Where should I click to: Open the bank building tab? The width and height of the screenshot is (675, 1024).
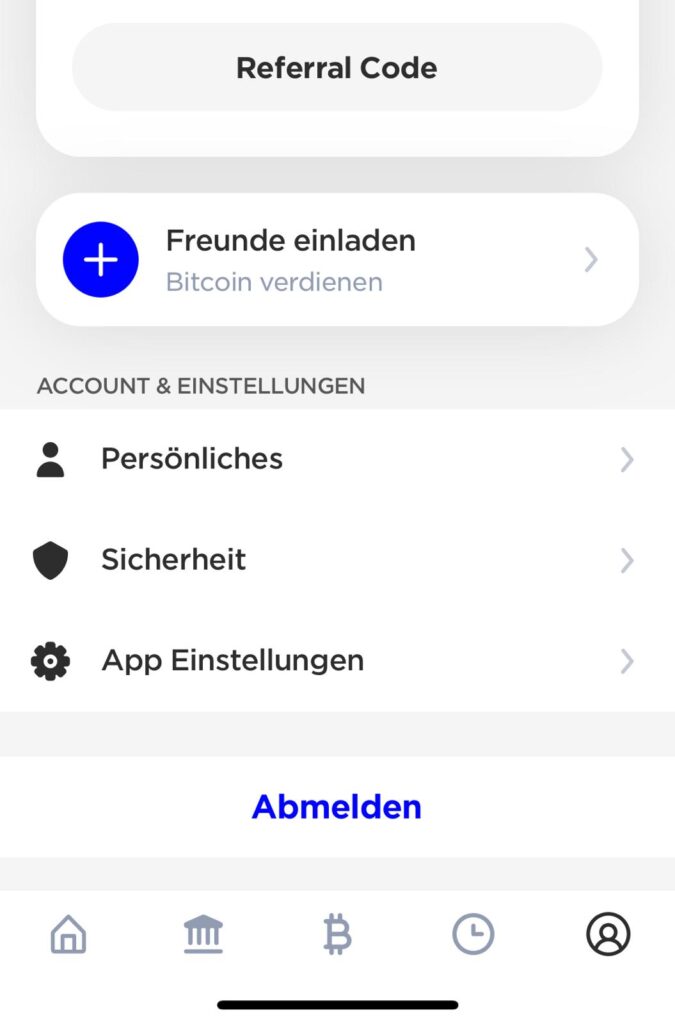pyautogui.click(x=204, y=935)
